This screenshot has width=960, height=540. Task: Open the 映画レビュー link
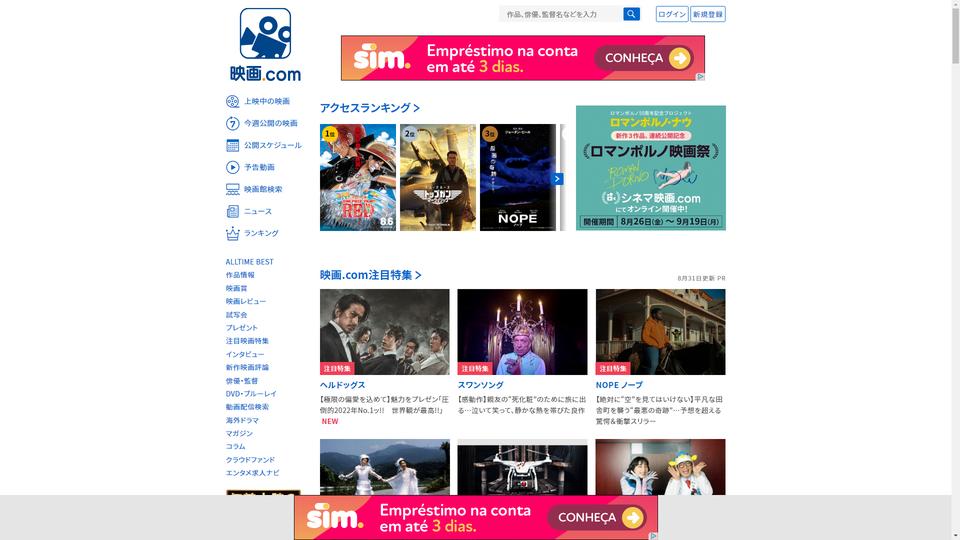pos(246,301)
